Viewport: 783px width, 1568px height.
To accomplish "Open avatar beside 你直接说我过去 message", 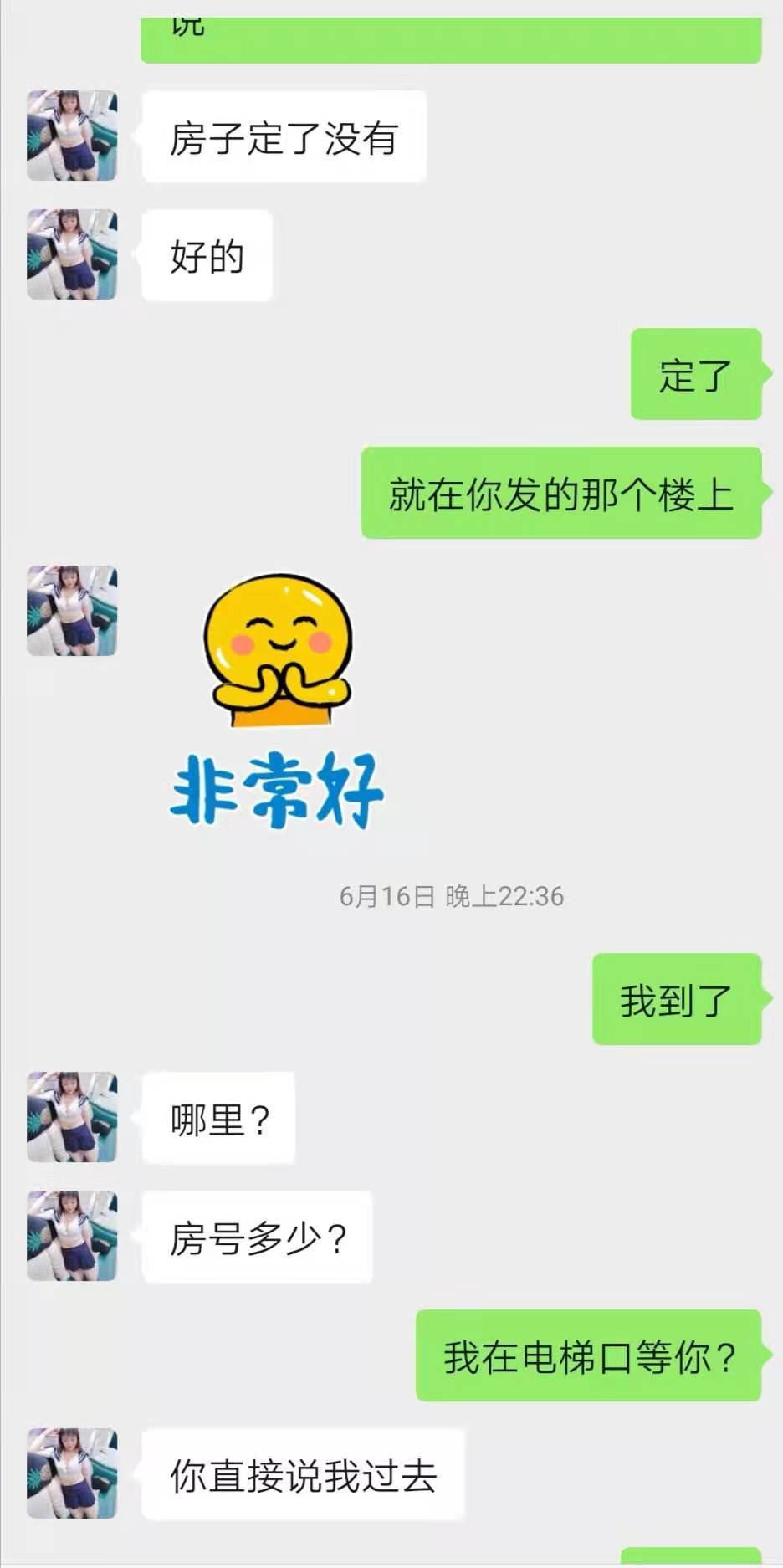I will (72, 1473).
